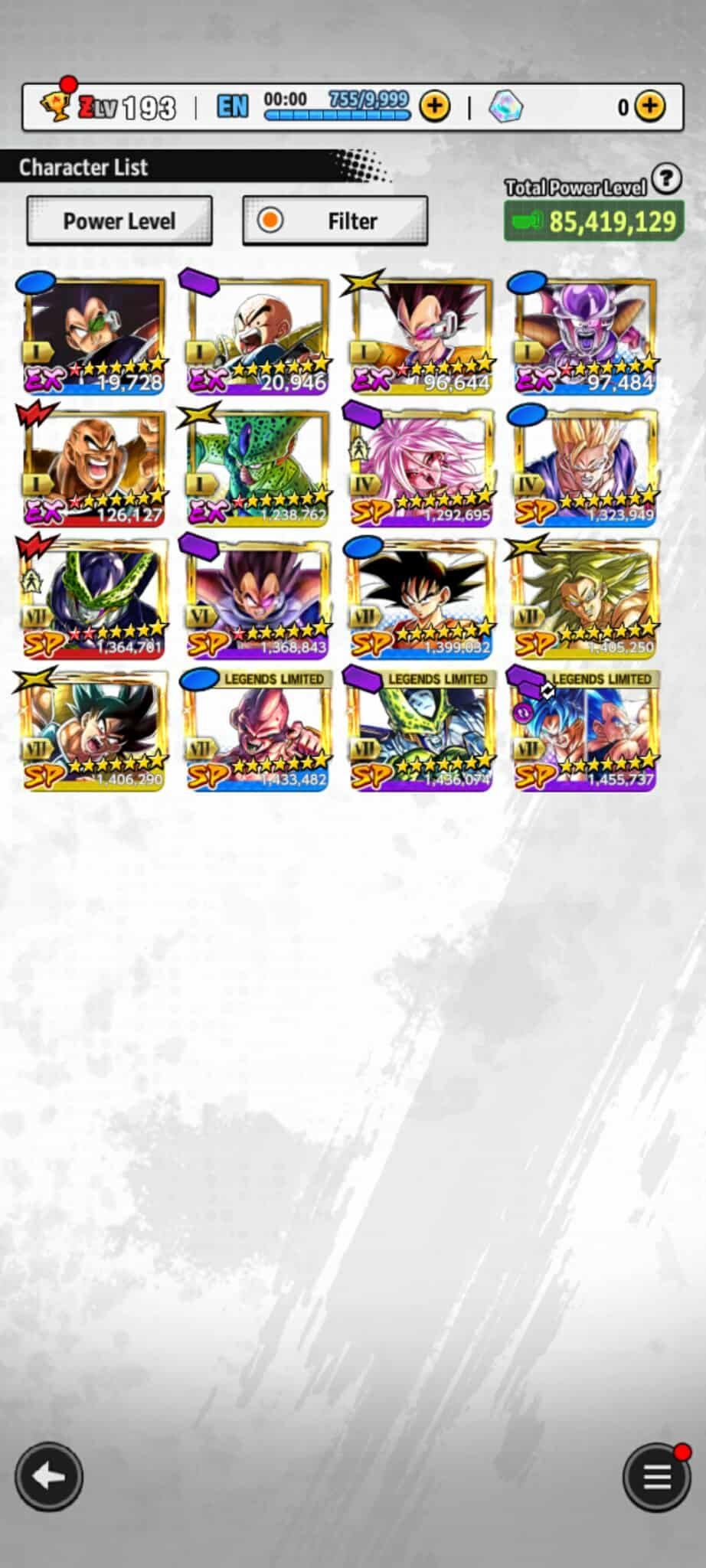Image resolution: width=706 pixels, height=1568 pixels.
Task: Go back with the arrow button
Action: pos(49,1477)
